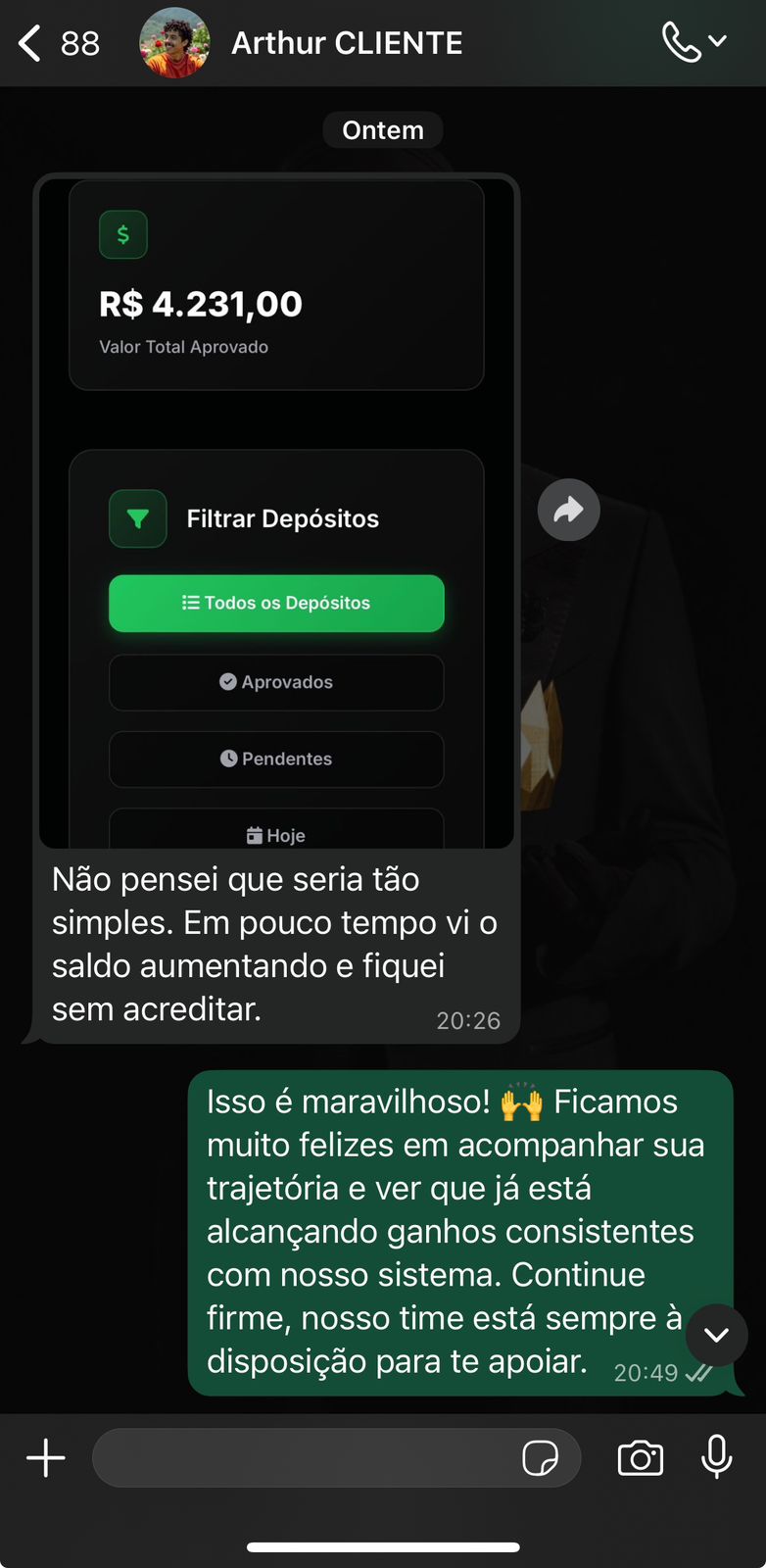Open the attachments plus menu
Image resolution: width=766 pixels, height=1568 pixels.
[x=45, y=1458]
